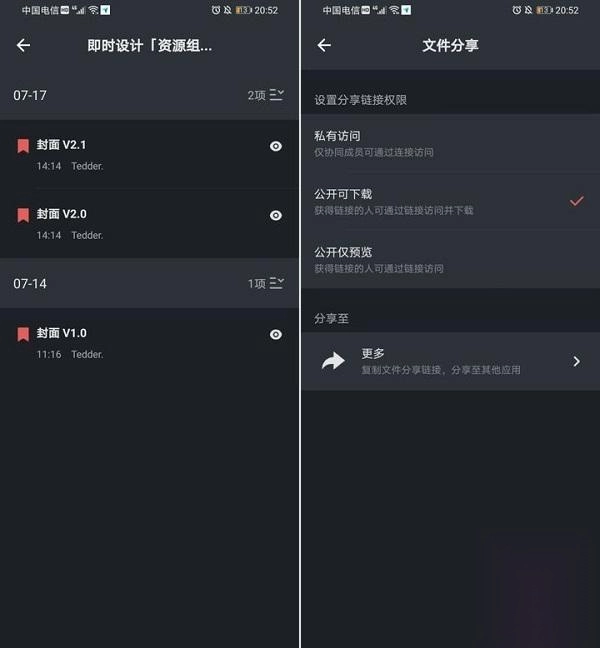Viewport: 600px width, 648px height.
Task: Go back from the 文件分享 page
Action: 323,45
